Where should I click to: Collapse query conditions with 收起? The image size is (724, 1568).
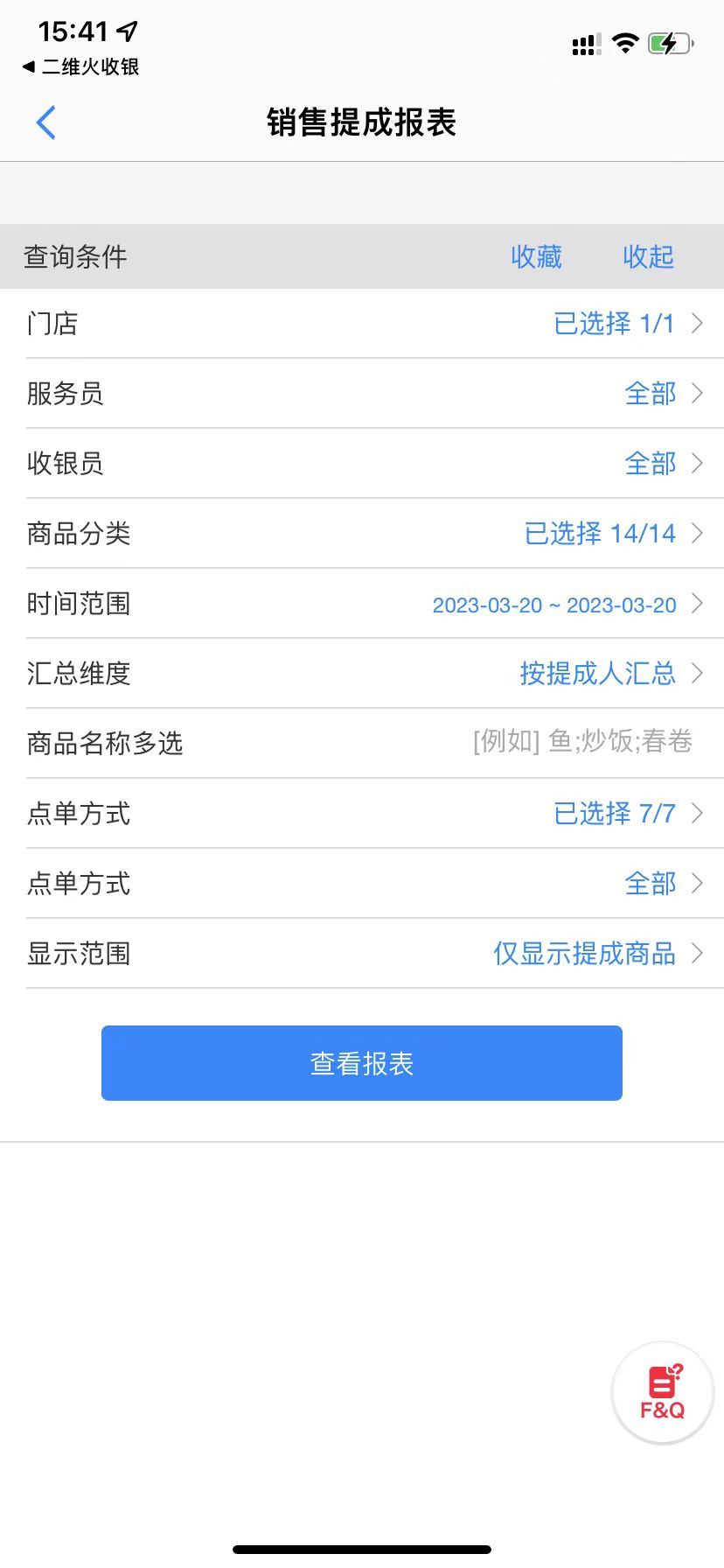point(648,256)
